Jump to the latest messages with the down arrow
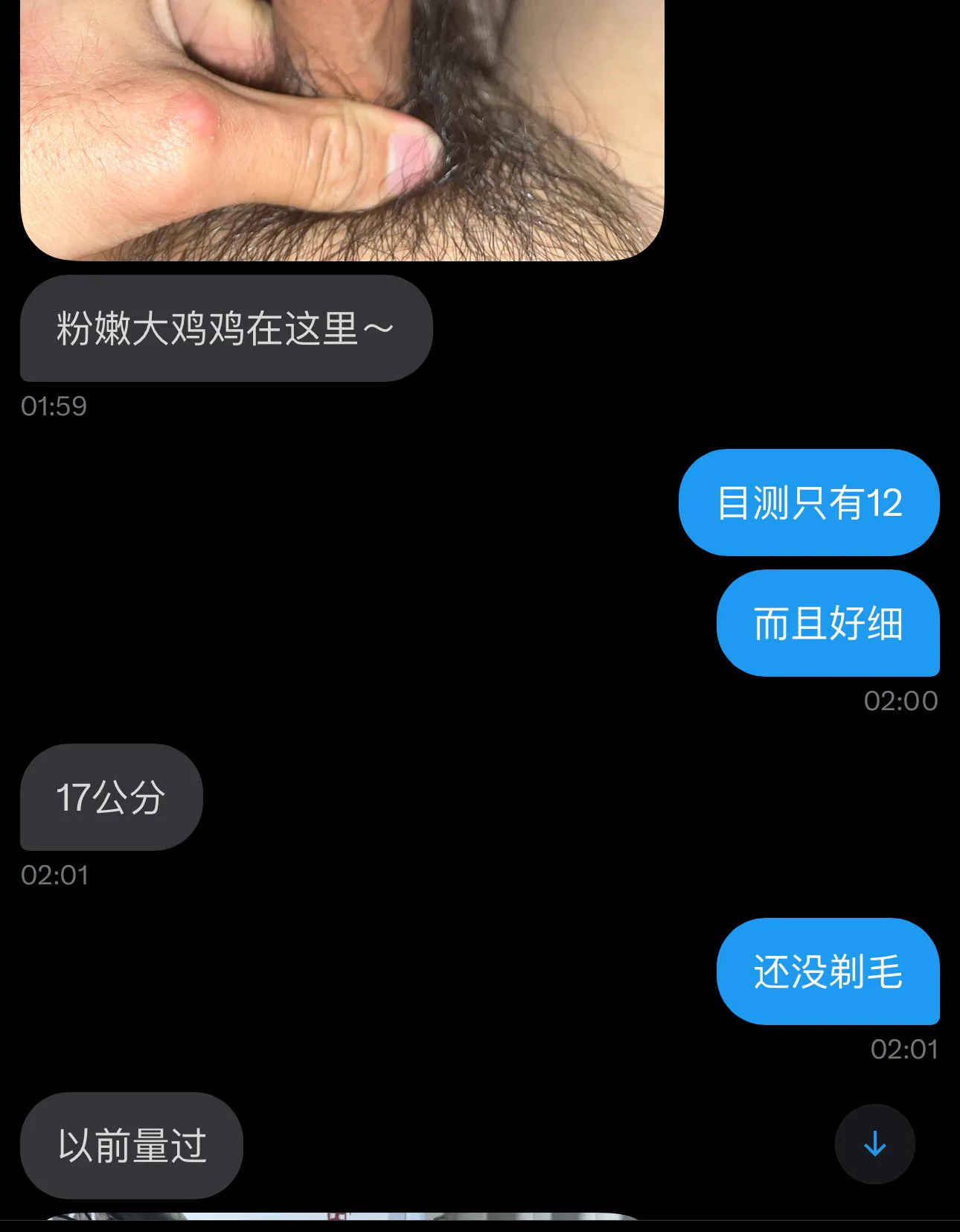Image resolution: width=960 pixels, height=1232 pixels. tap(874, 1144)
